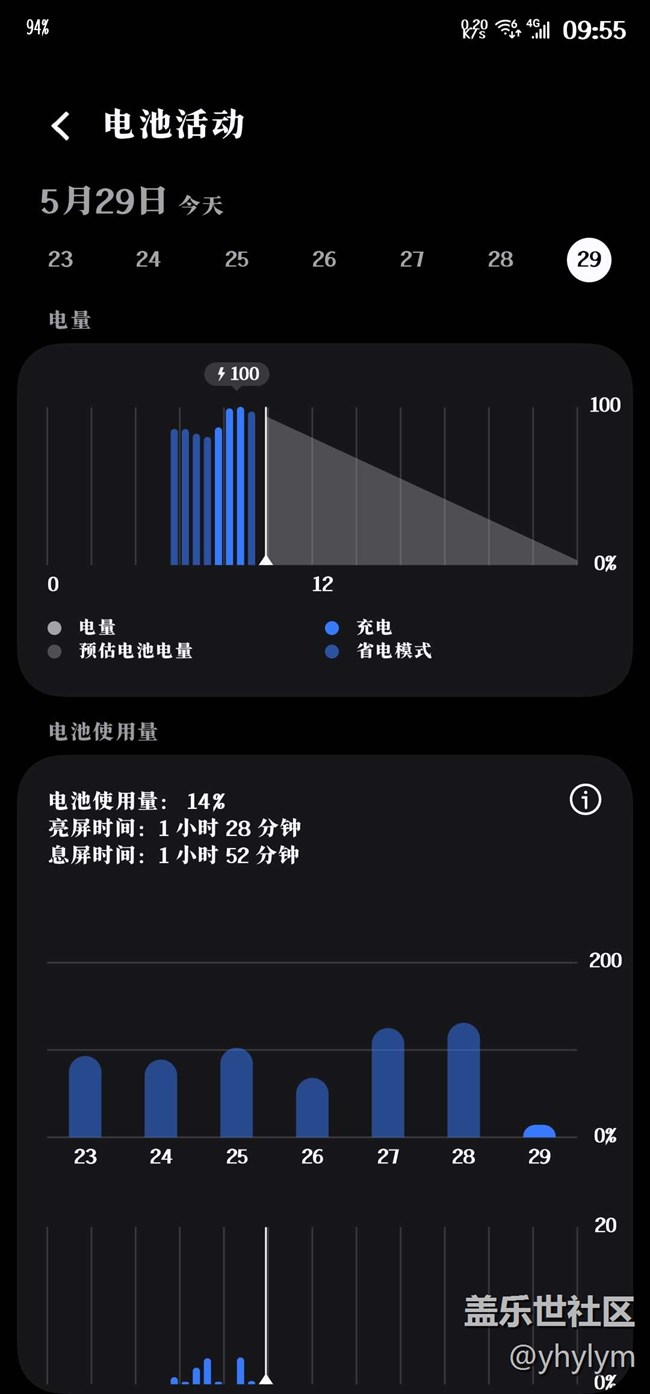Select date 27 in the date strip
This screenshot has height=1394, width=650.
pos(412,259)
